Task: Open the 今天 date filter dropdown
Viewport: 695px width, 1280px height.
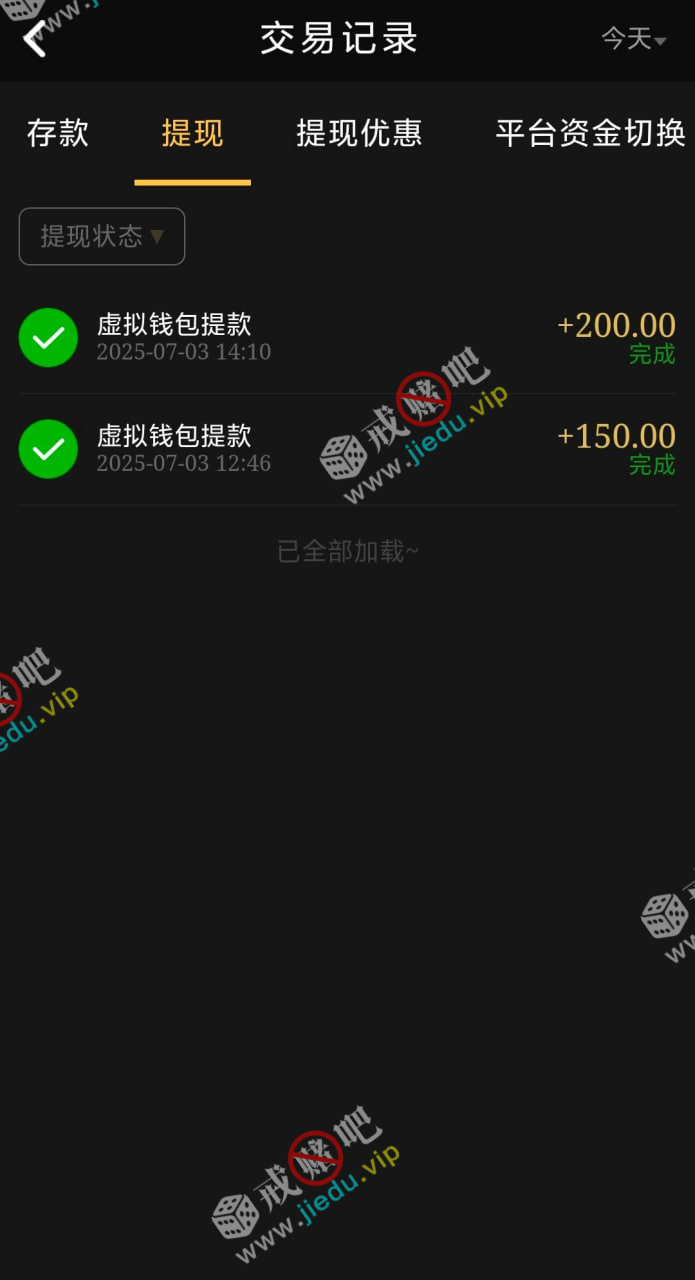Action: 633,39
